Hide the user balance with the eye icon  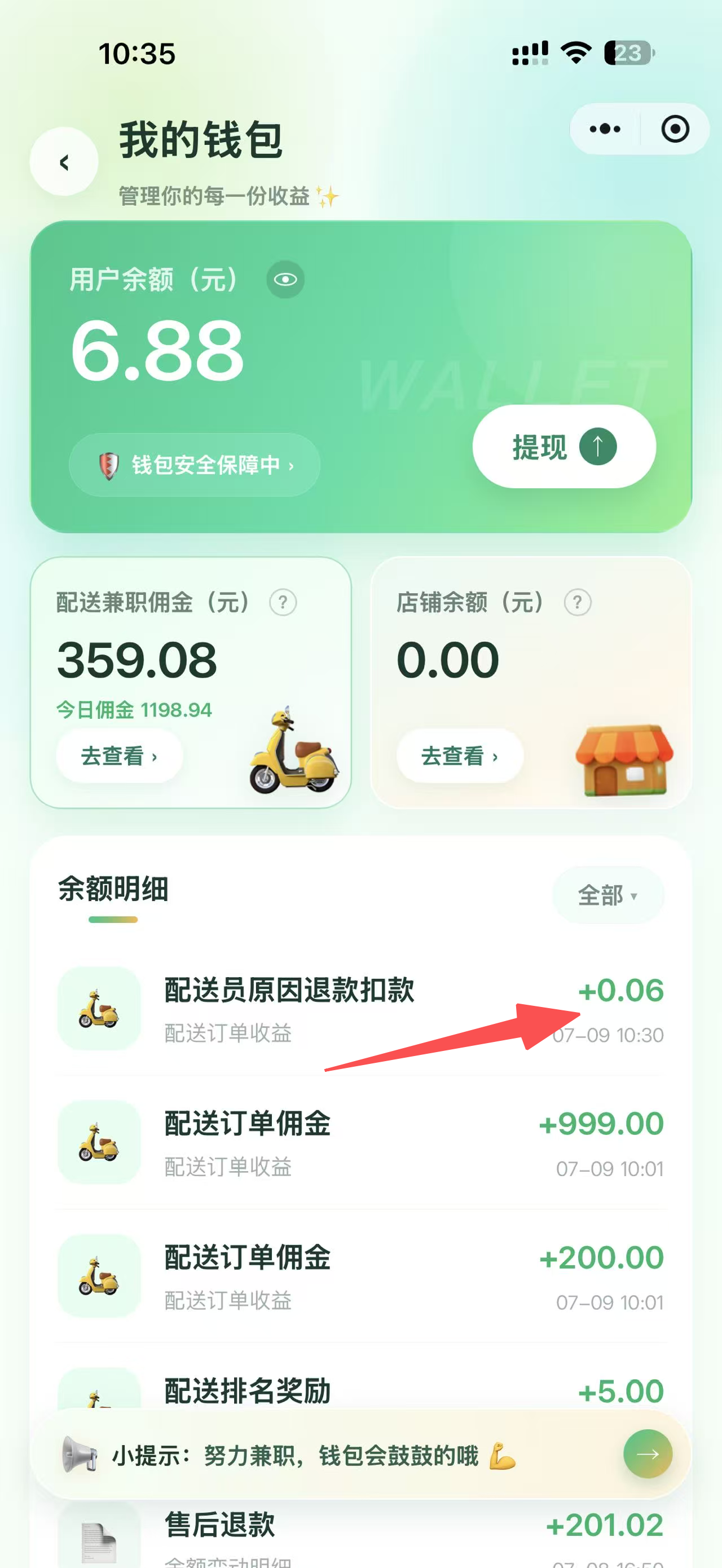[x=285, y=280]
